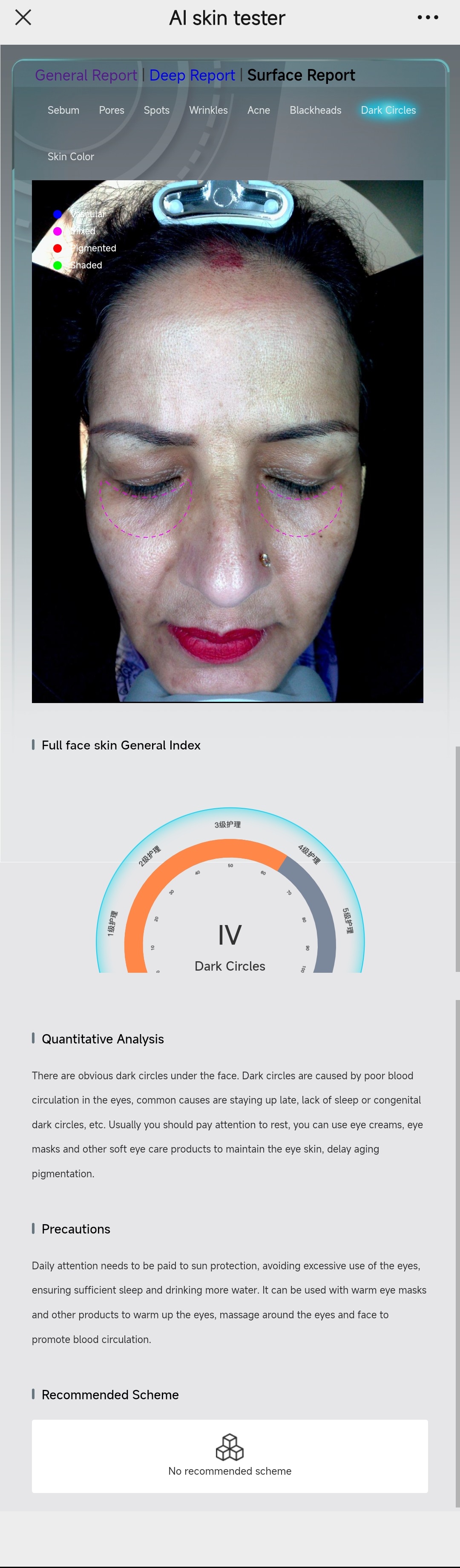Show the Blackheads analysis
This screenshot has width=460, height=1568.
coord(315,110)
